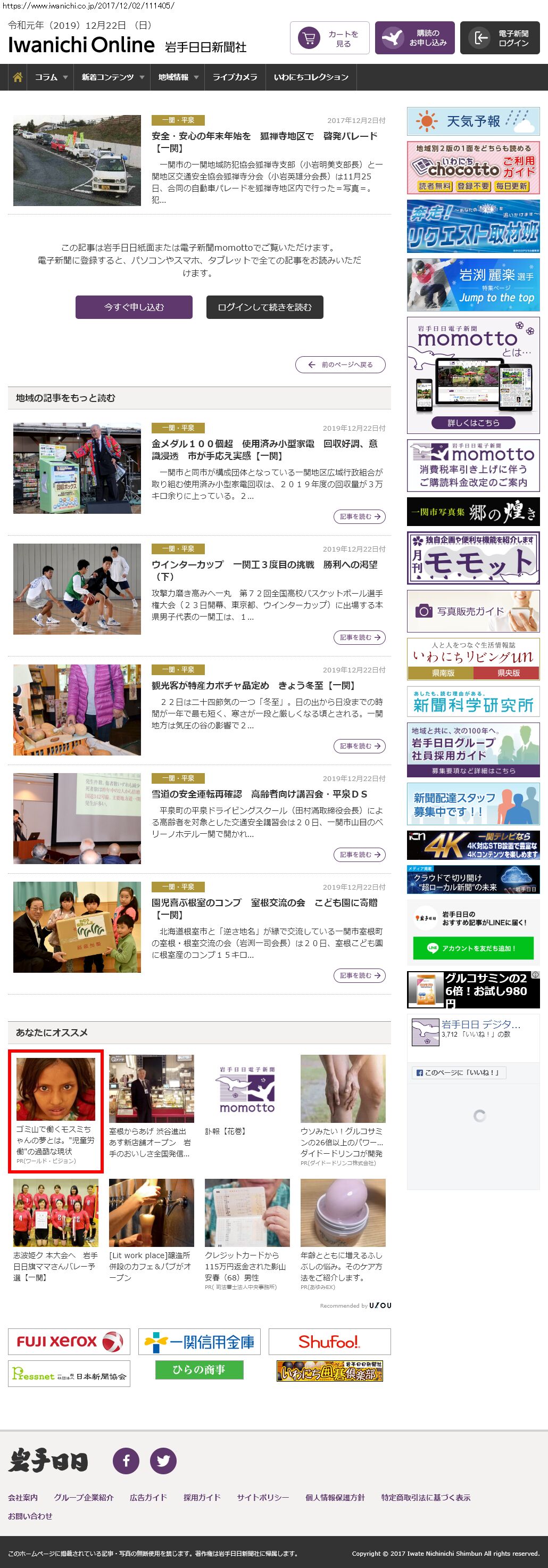Viewport: 548px width, 1568px height.
Task: Tap 今すぐ申し込む button
Action: 134,307
